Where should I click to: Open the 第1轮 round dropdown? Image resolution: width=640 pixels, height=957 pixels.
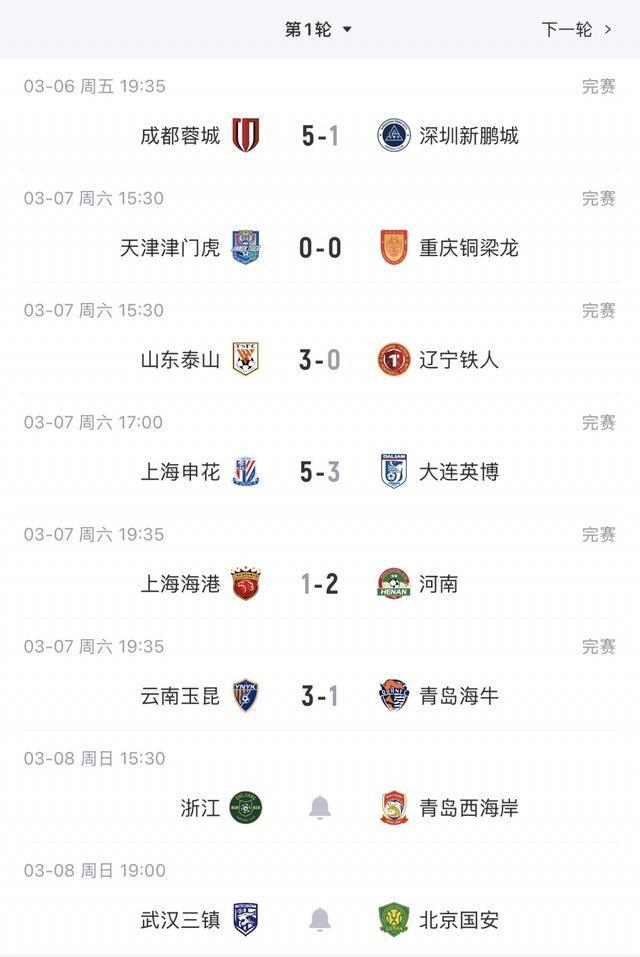click(x=319, y=29)
